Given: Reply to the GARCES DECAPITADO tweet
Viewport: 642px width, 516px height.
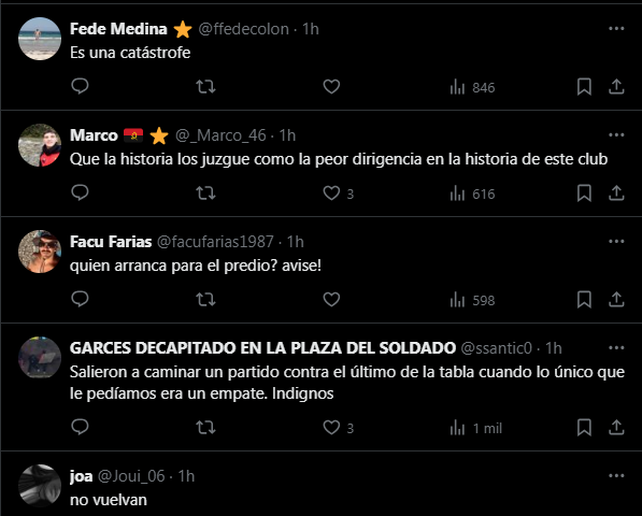Looking at the screenshot, I should click(x=81, y=427).
